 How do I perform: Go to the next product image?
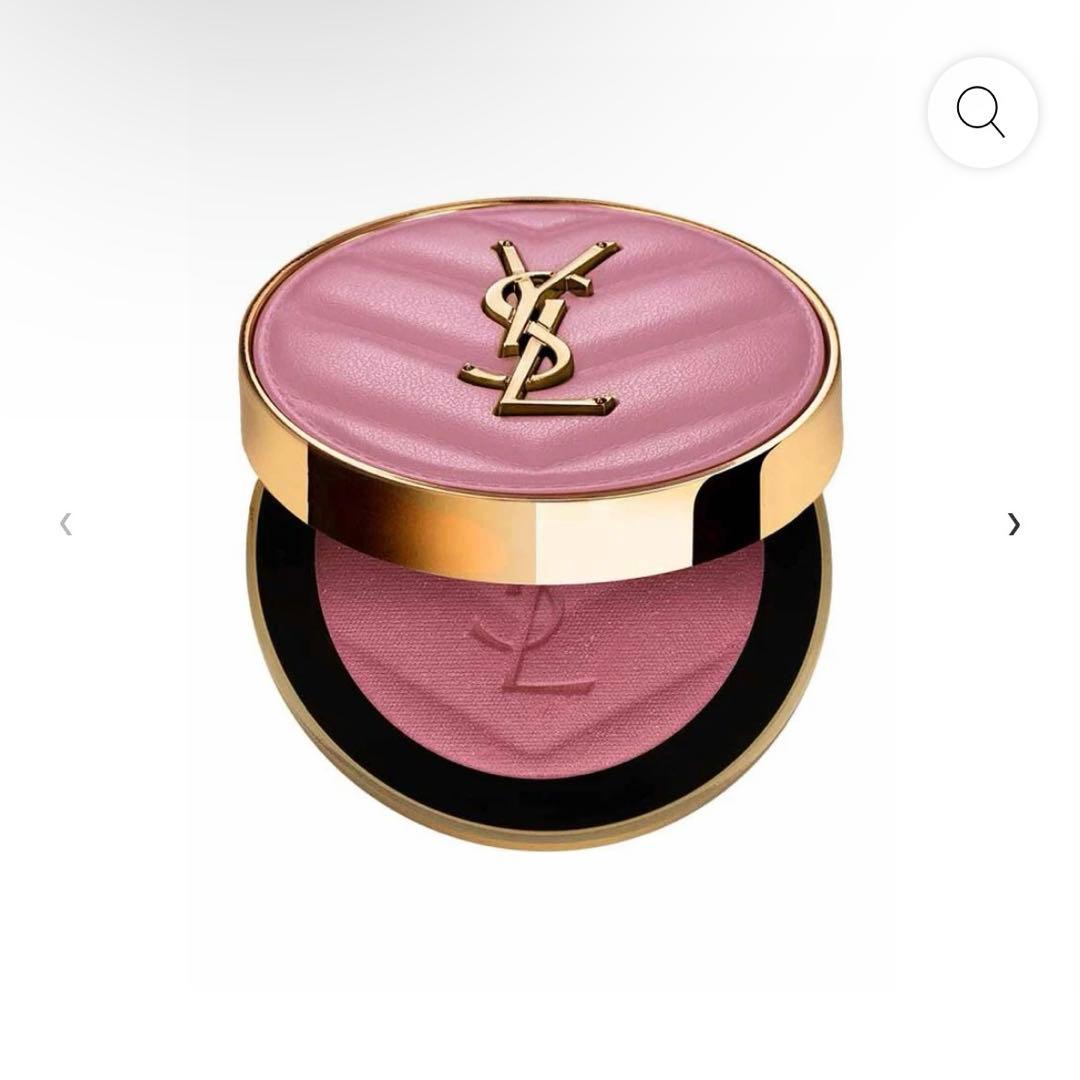(x=1014, y=524)
